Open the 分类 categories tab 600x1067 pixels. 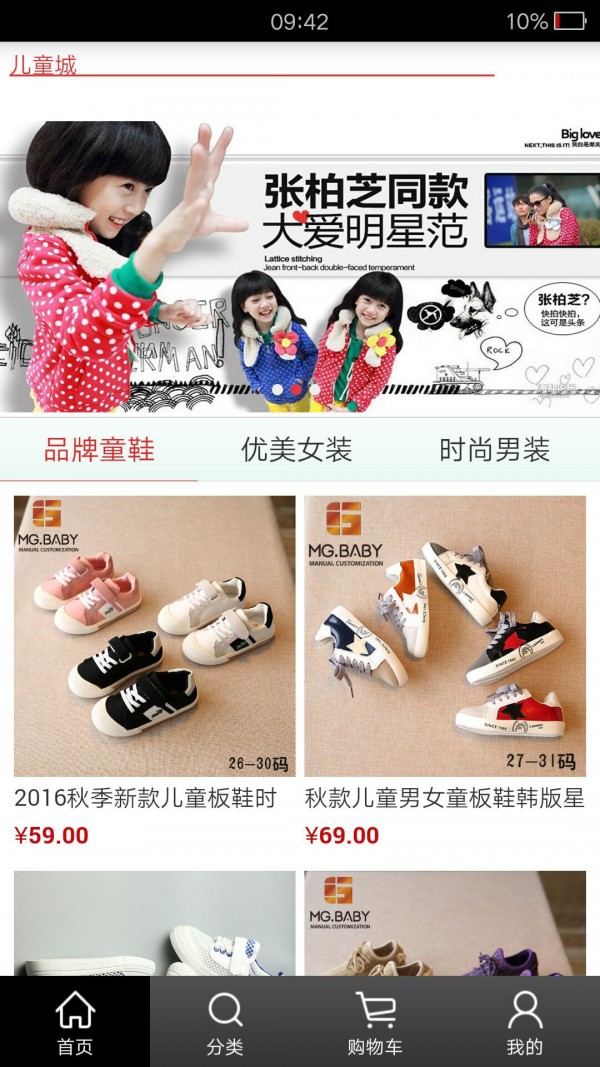click(225, 1022)
